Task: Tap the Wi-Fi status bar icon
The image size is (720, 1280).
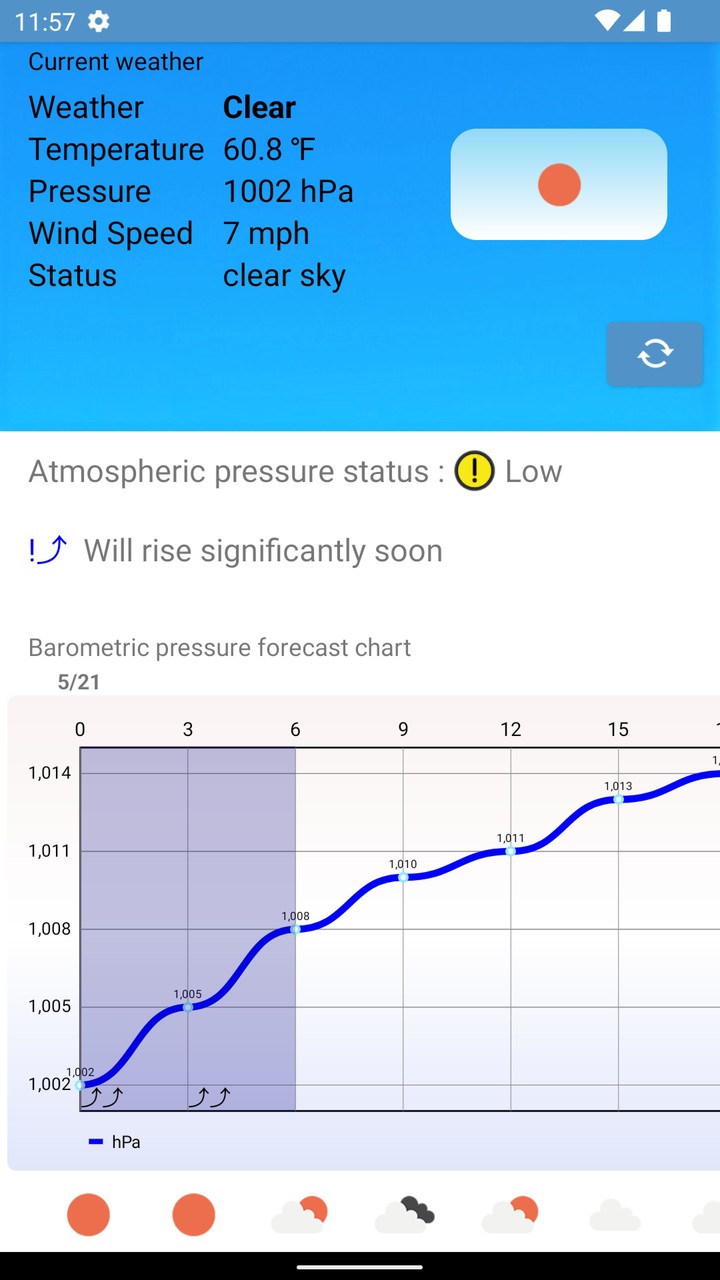Action: coord(607,21)
